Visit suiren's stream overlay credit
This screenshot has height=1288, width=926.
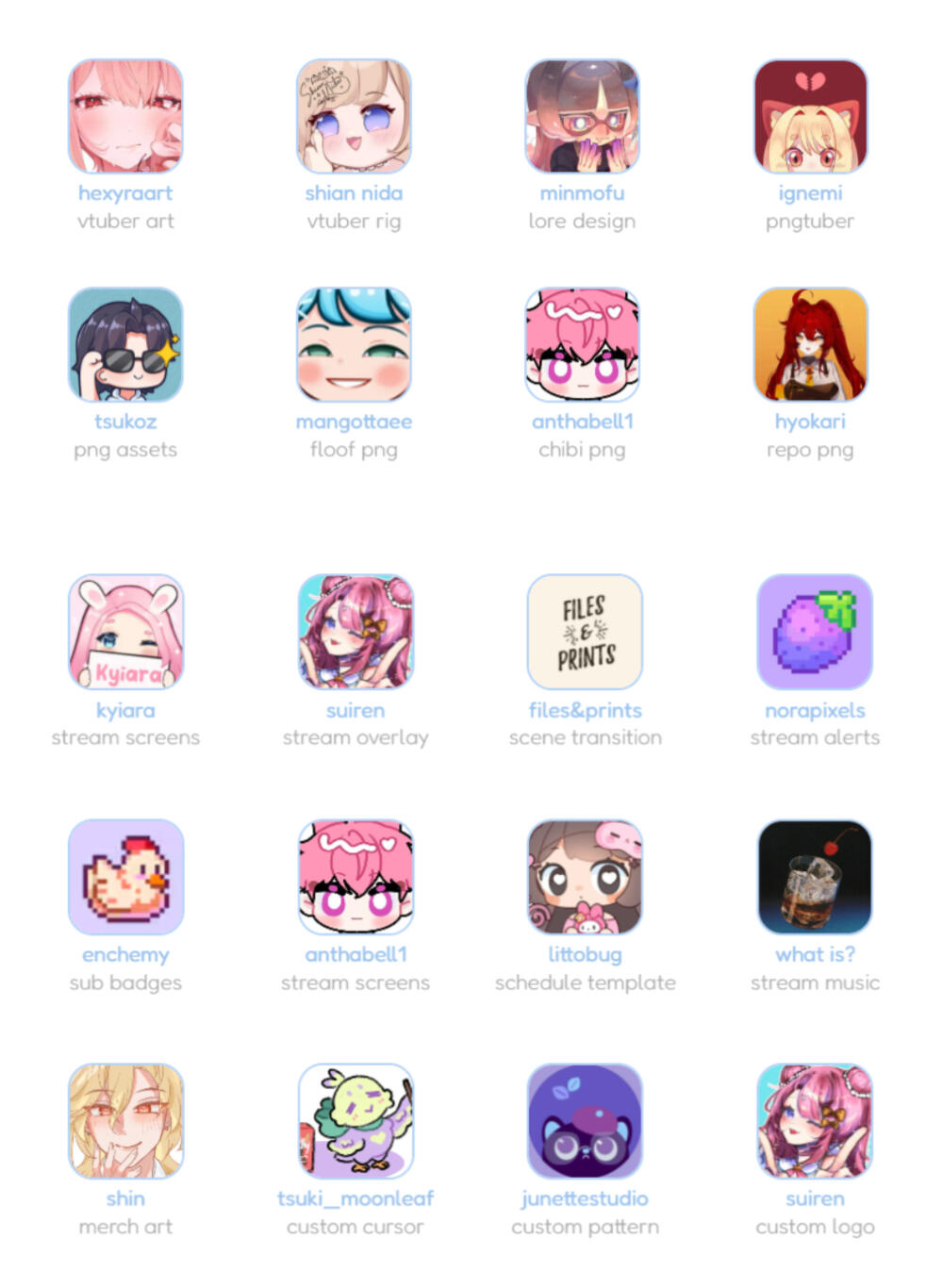click(356, 632)
